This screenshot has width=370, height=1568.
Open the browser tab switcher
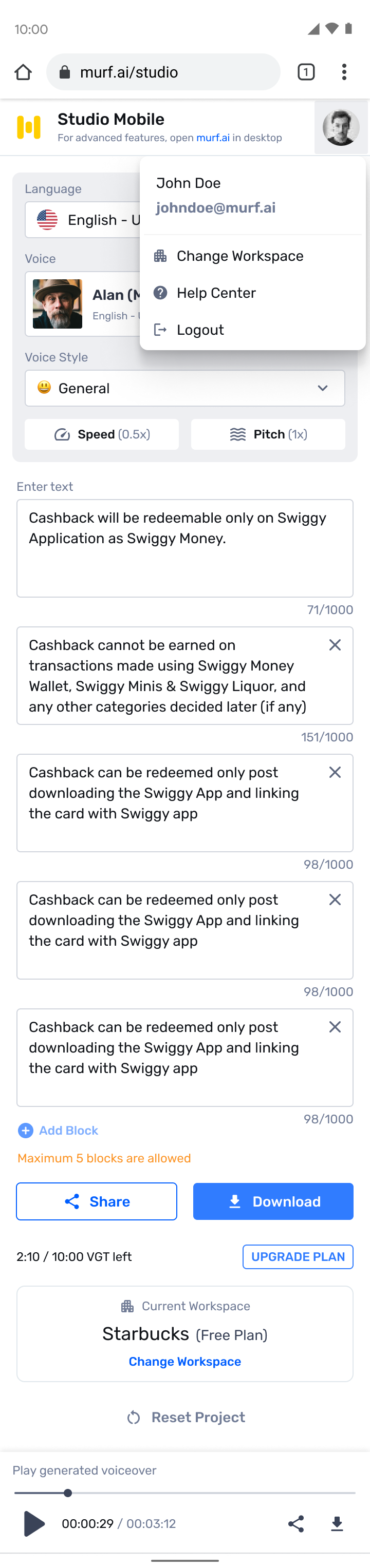(306, 72)
